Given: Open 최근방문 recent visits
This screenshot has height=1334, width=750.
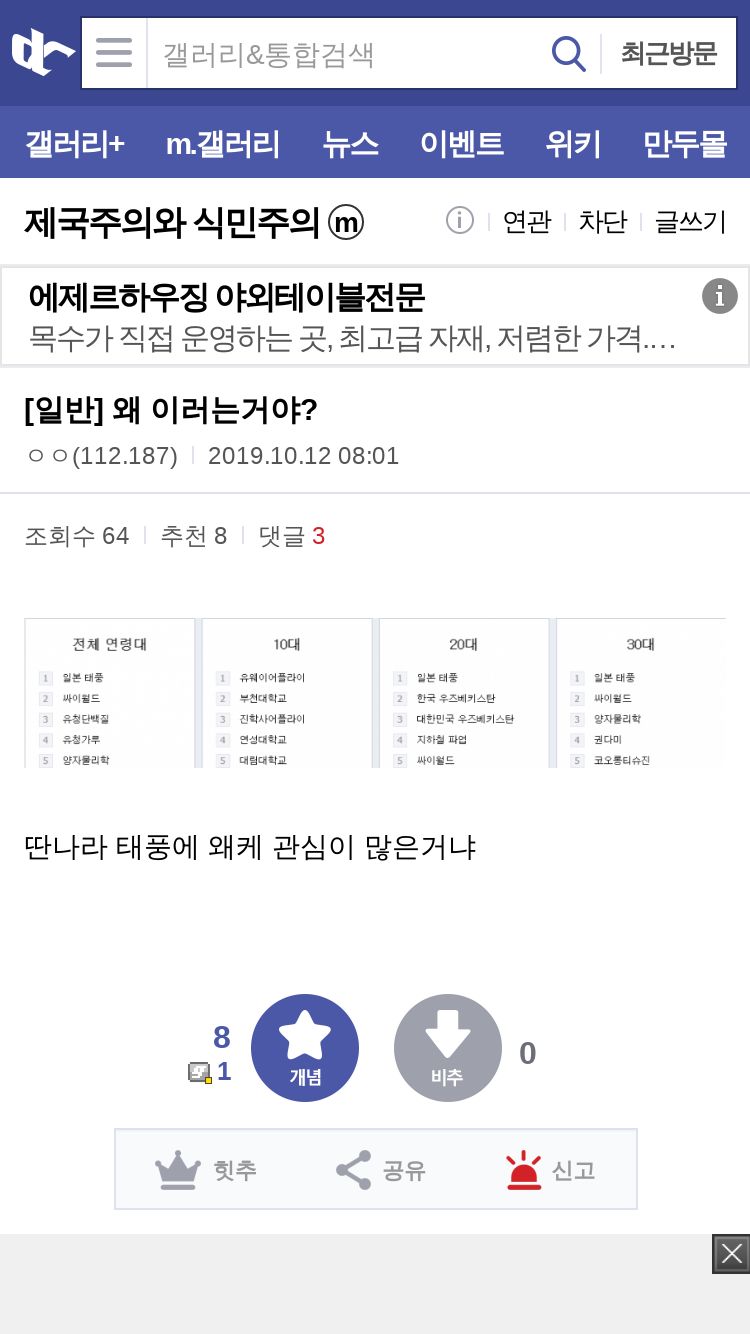Looking at the screenshot, I should click(669, 53).
